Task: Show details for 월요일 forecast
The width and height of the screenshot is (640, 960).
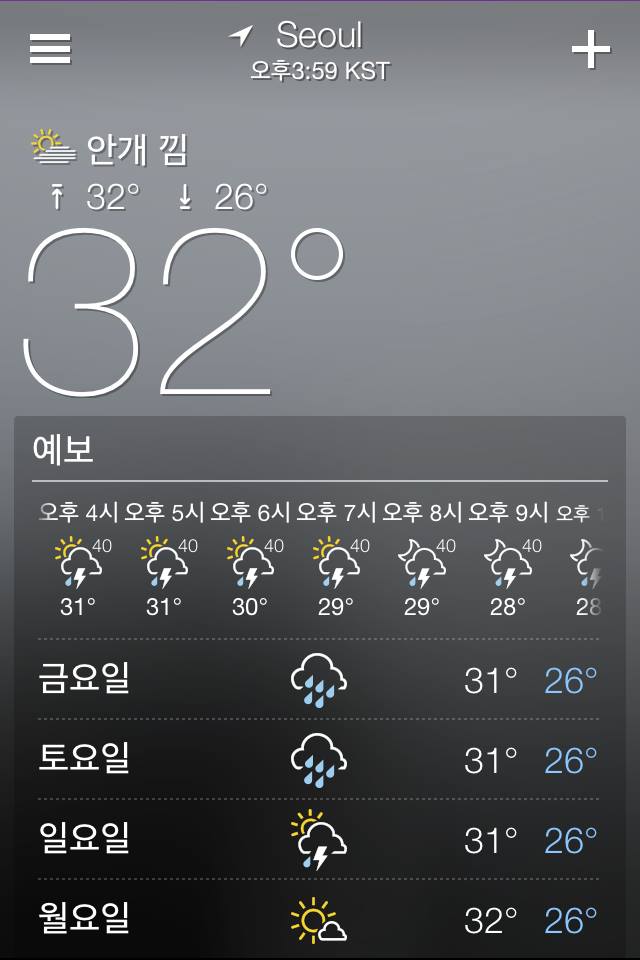Action: [318, 919]
